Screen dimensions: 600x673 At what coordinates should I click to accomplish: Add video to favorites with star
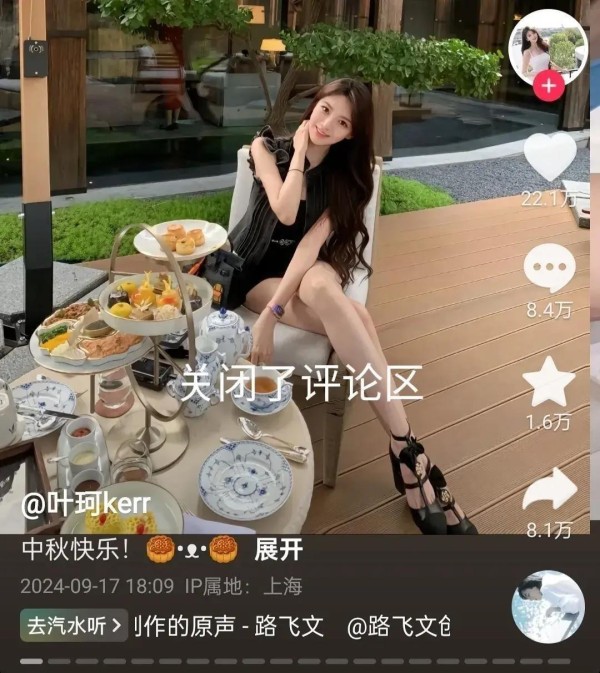point(549,382)
